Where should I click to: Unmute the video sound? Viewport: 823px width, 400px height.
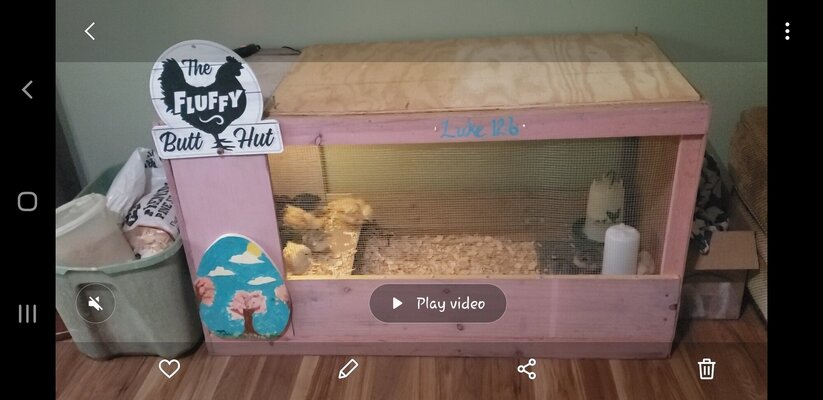tap(96, 303)
